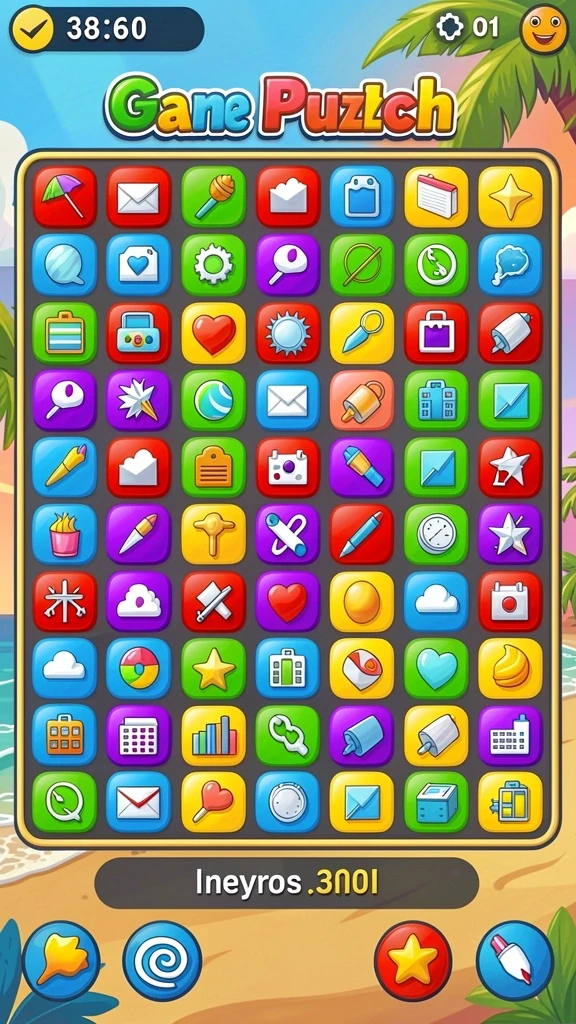Open the smiley face profile avatar
The image size is (576, 1024).
(x=544, y=29)
